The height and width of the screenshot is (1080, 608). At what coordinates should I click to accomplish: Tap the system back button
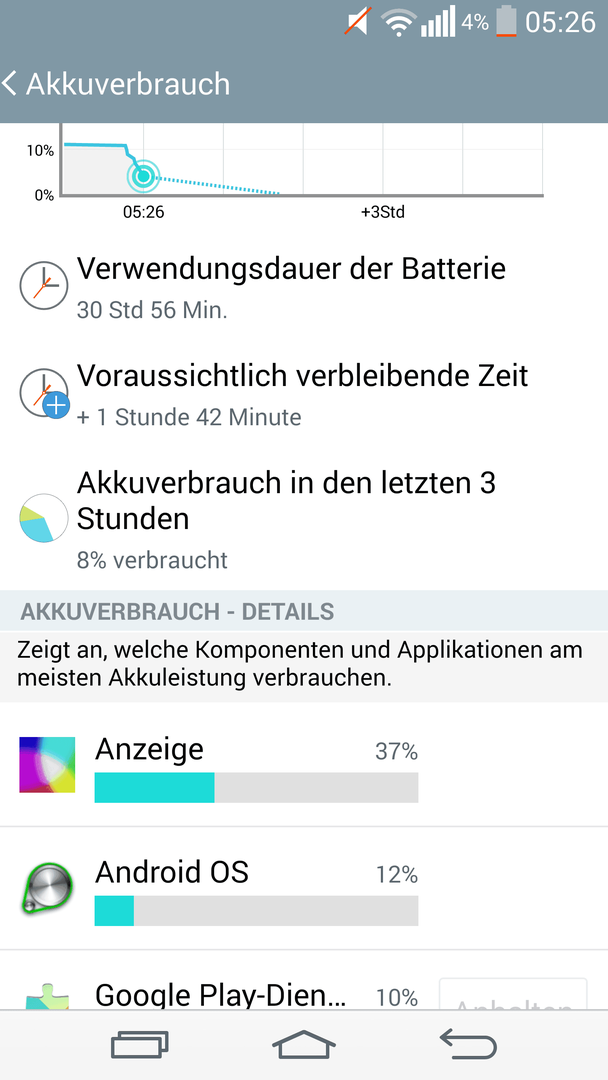468,1045
